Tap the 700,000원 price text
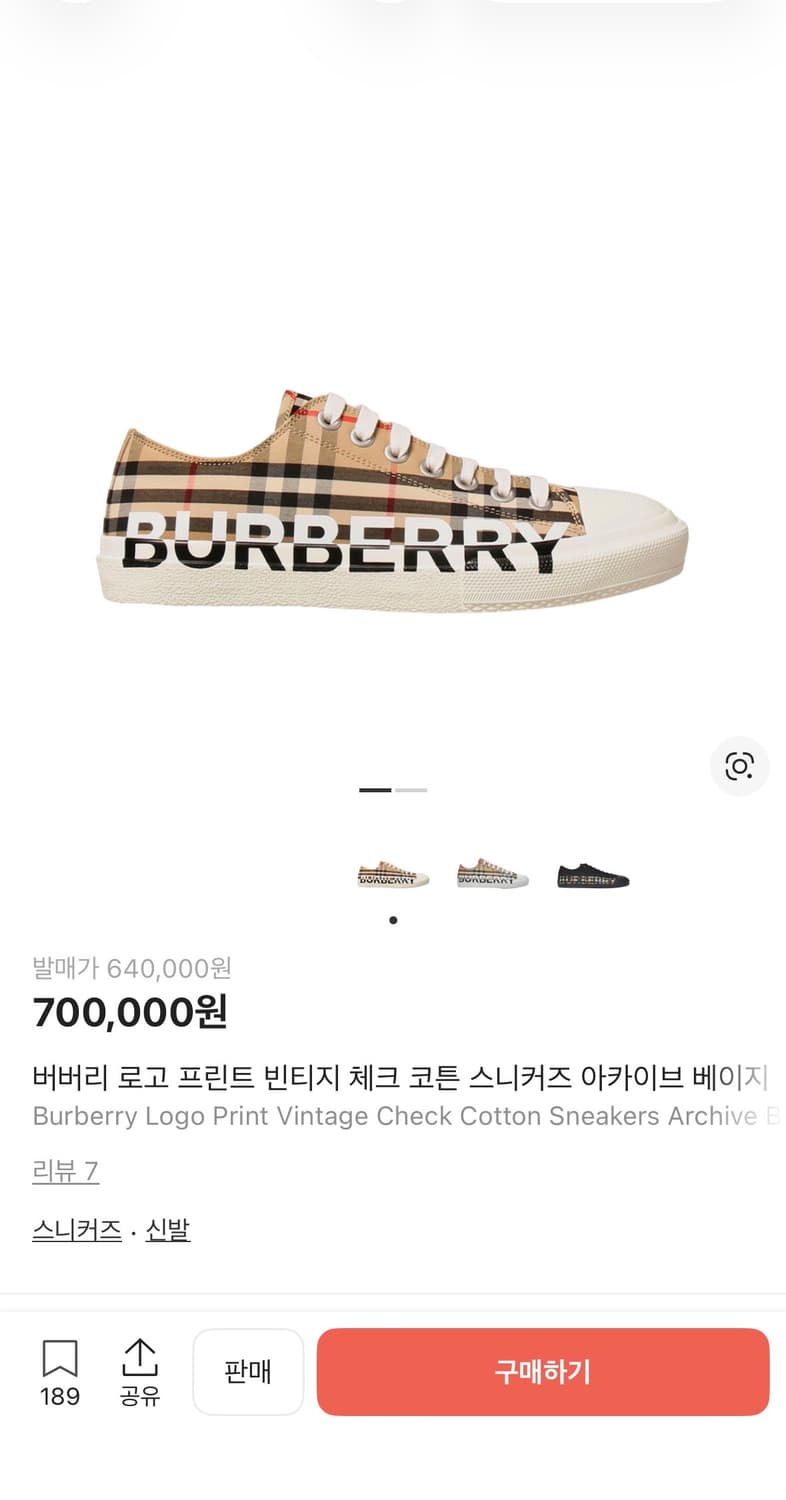 coord(129,1012)
